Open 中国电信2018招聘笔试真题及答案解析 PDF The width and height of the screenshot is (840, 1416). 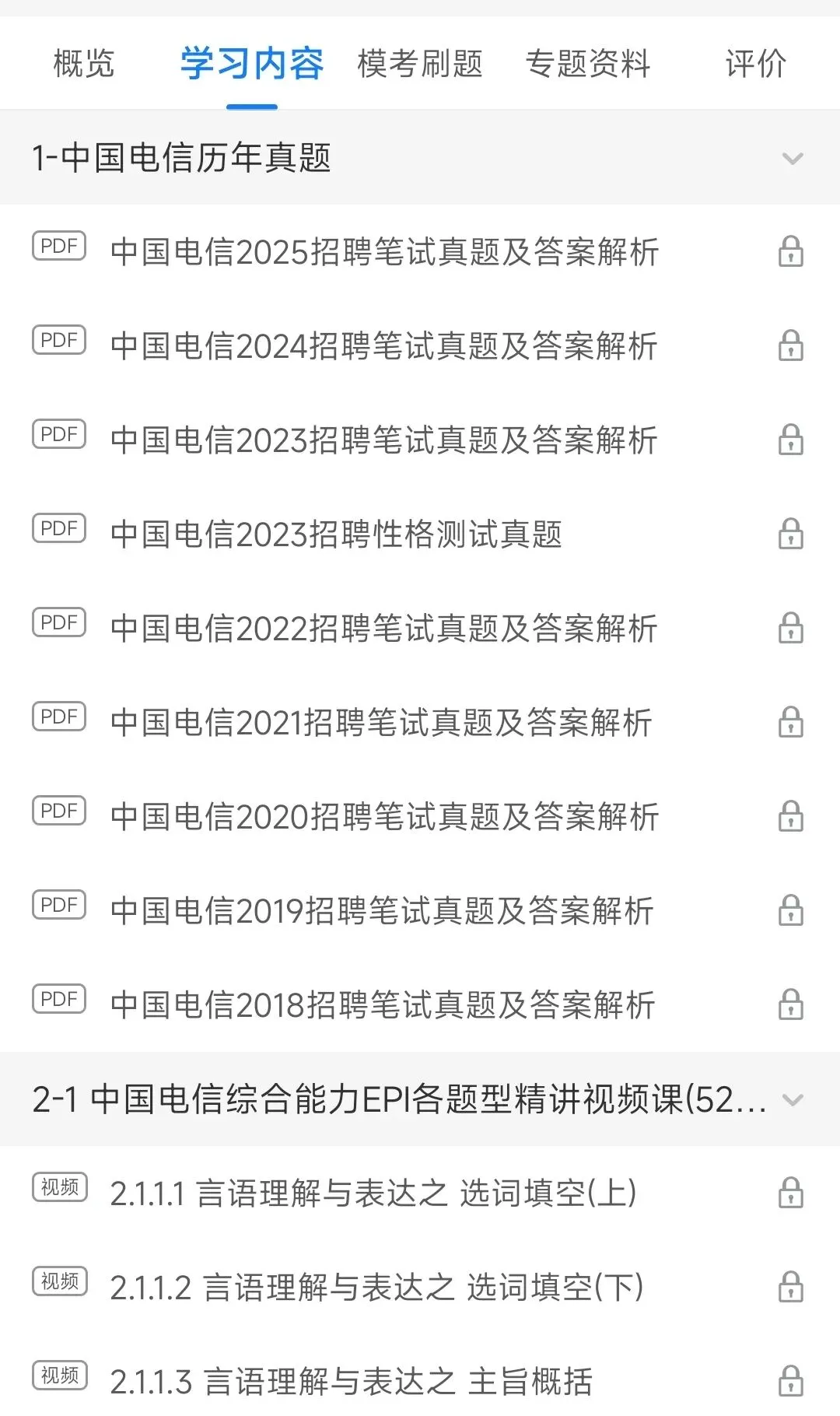420,1005
